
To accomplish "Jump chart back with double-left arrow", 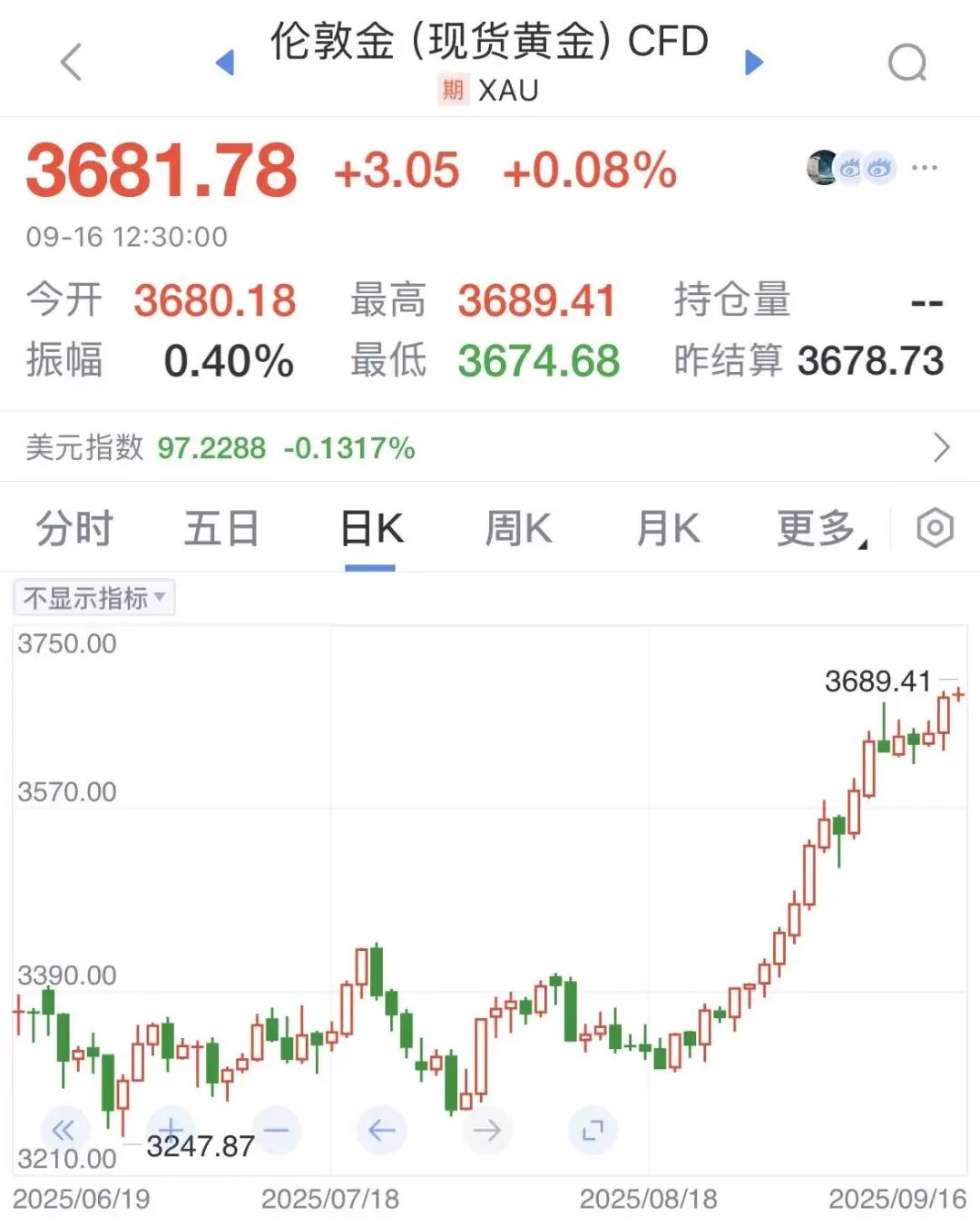I will tap(64, 1130).
